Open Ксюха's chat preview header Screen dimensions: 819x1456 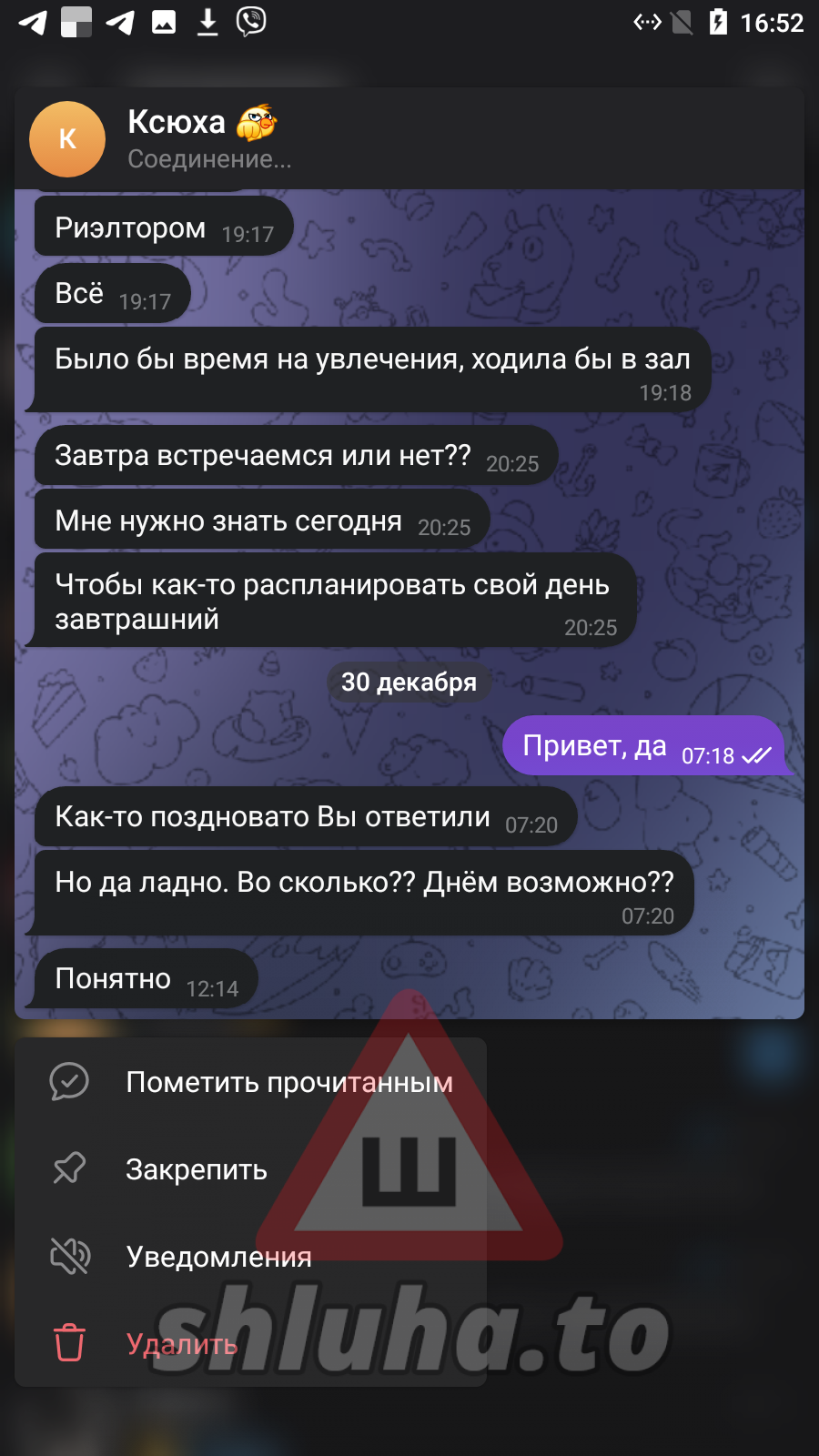pos(209,139)
